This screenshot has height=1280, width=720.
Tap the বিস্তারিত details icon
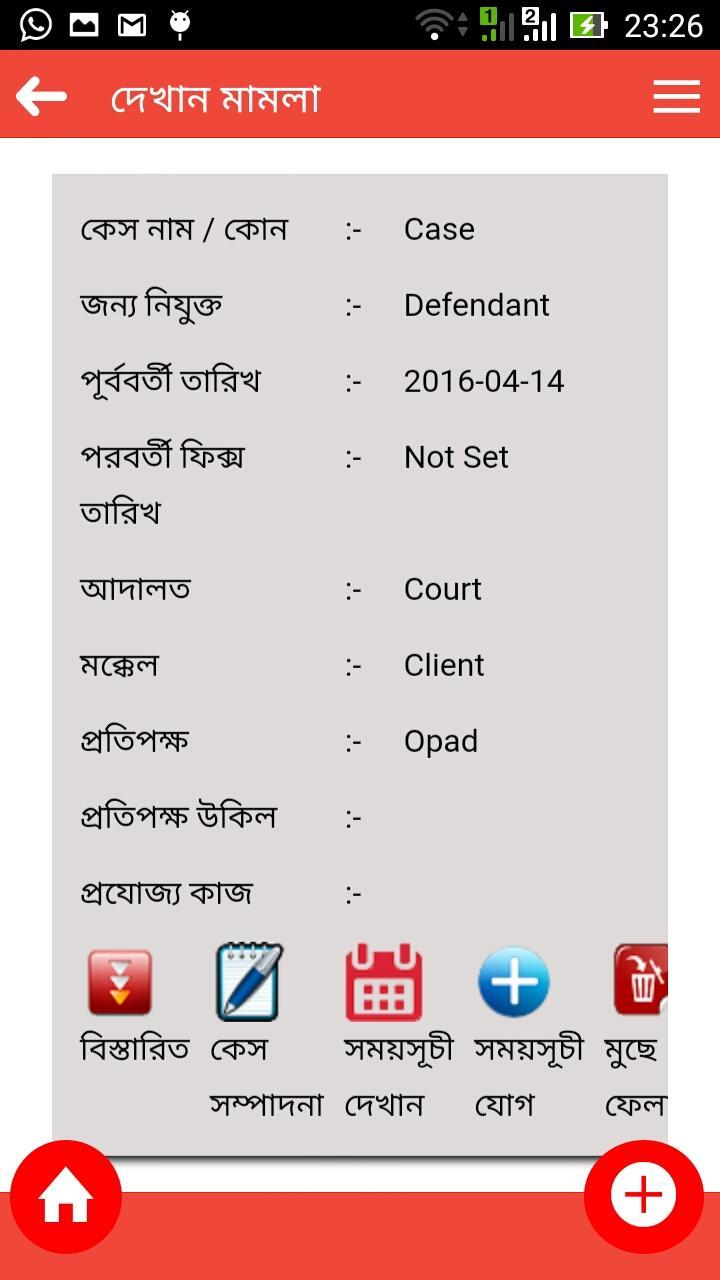click(120, 982)
